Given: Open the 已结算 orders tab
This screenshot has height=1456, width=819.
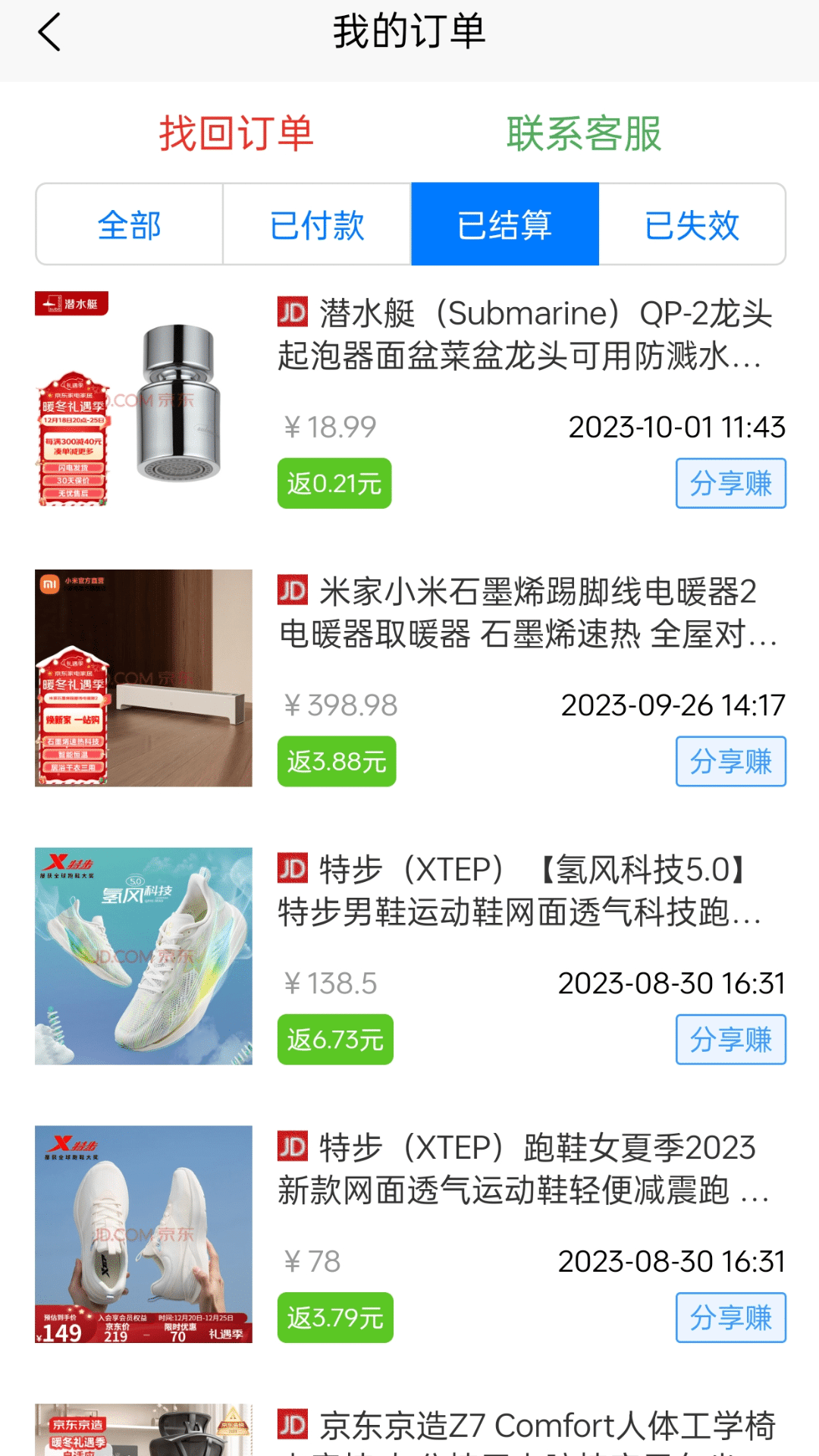Looking at the screenshot, I should click(504, 224).
